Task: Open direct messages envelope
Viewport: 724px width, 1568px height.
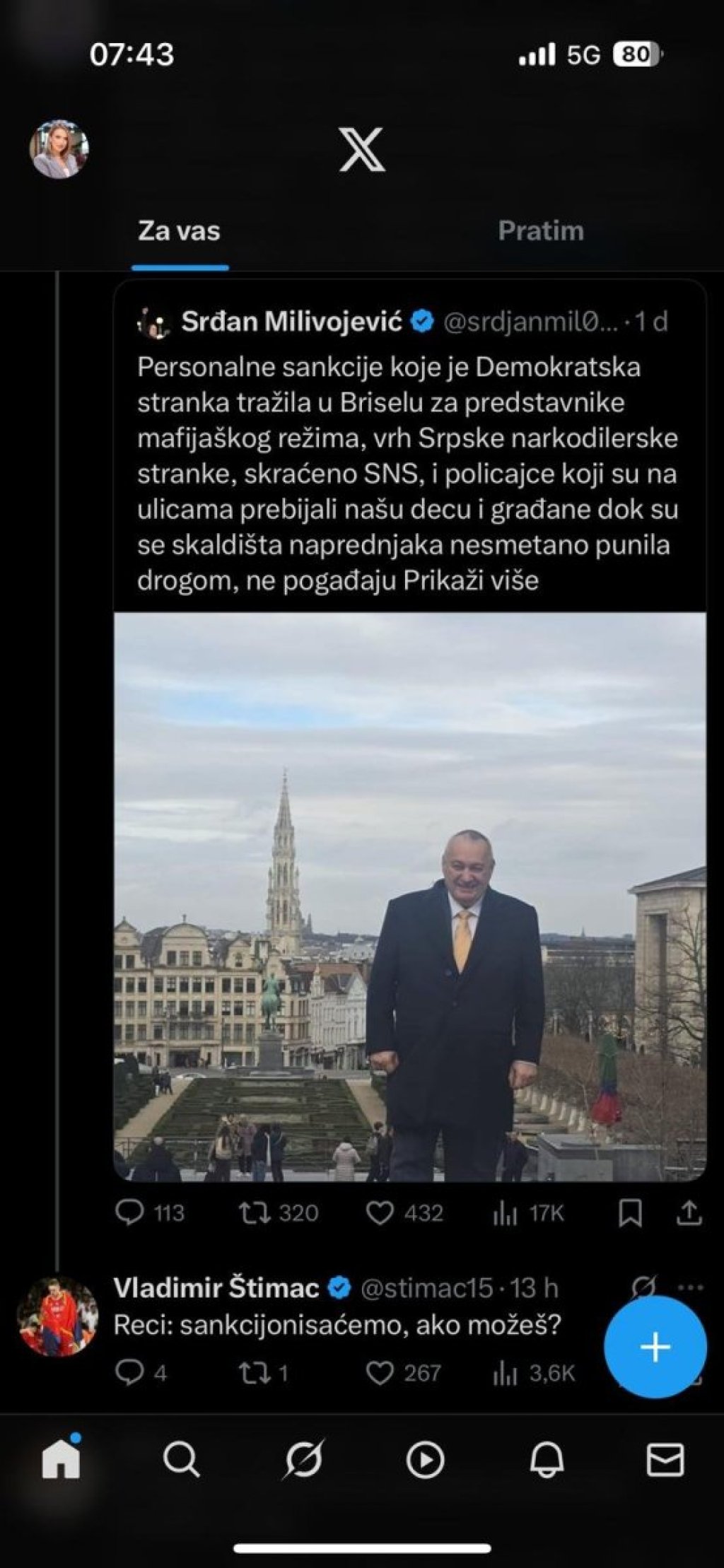Action: [665, 1459]
